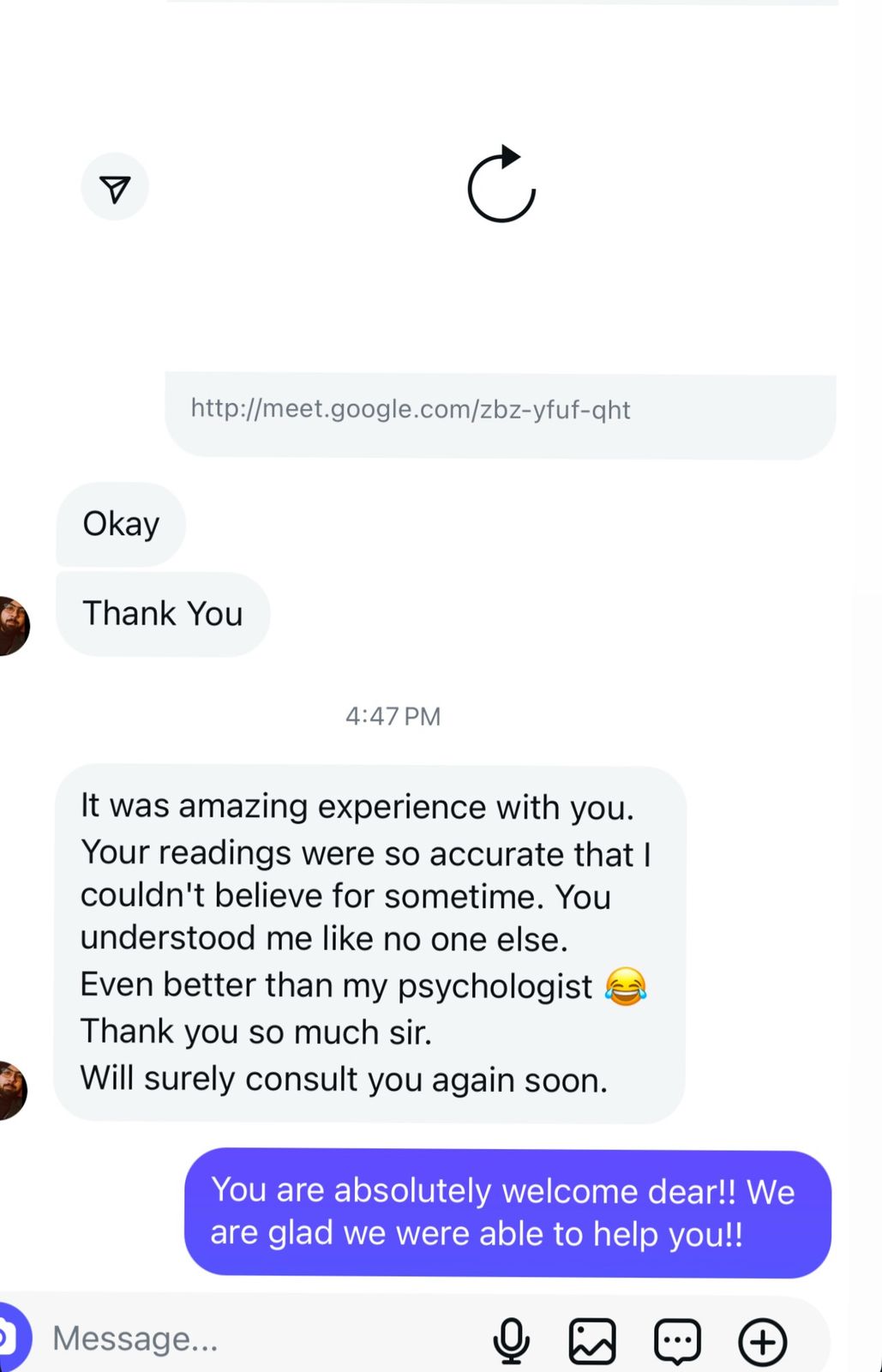Select the contact's avatar next to Thank You

pyautogui.click(x=10, y=626)
